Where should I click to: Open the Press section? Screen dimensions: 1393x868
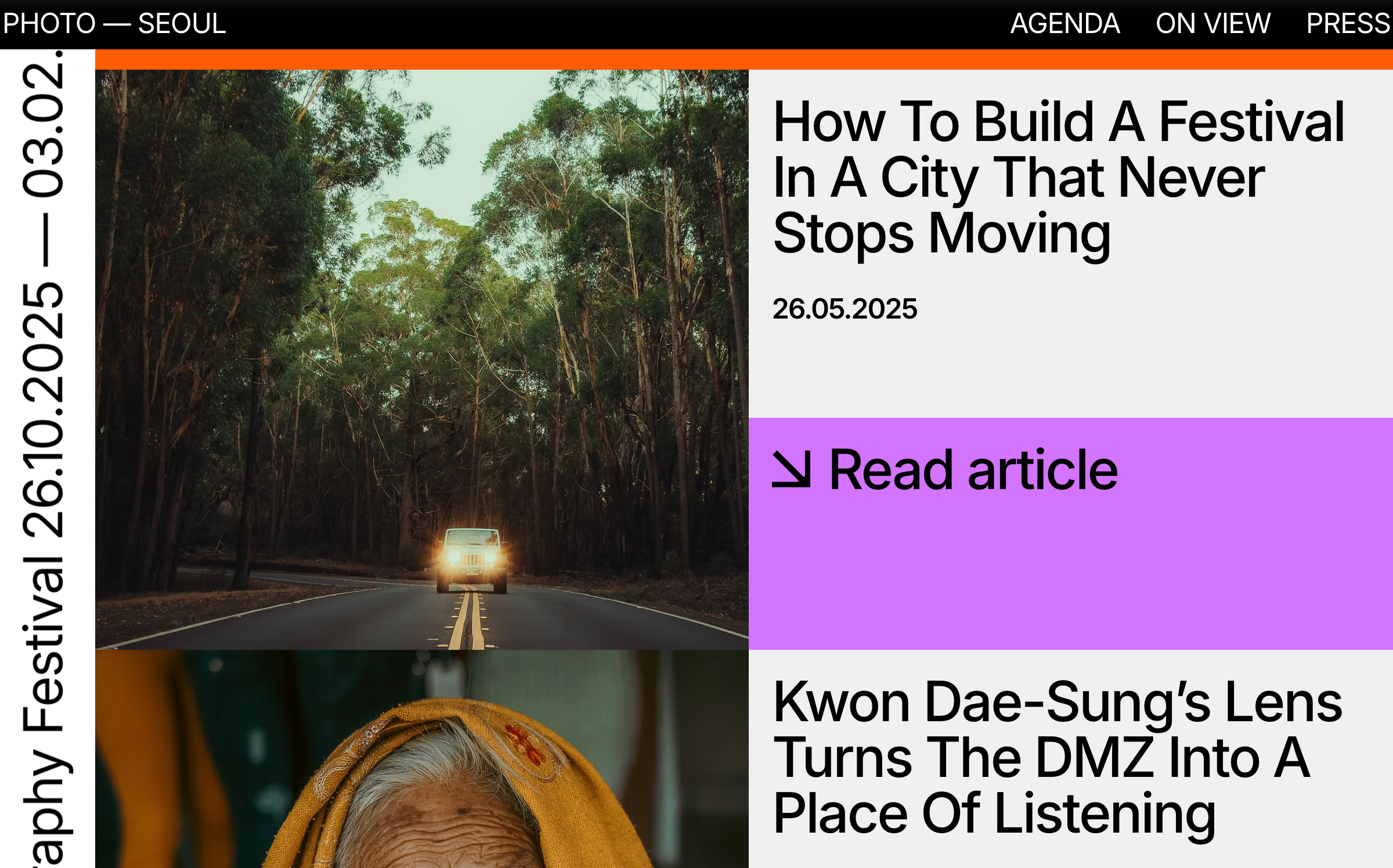(x=1348, y=24)
